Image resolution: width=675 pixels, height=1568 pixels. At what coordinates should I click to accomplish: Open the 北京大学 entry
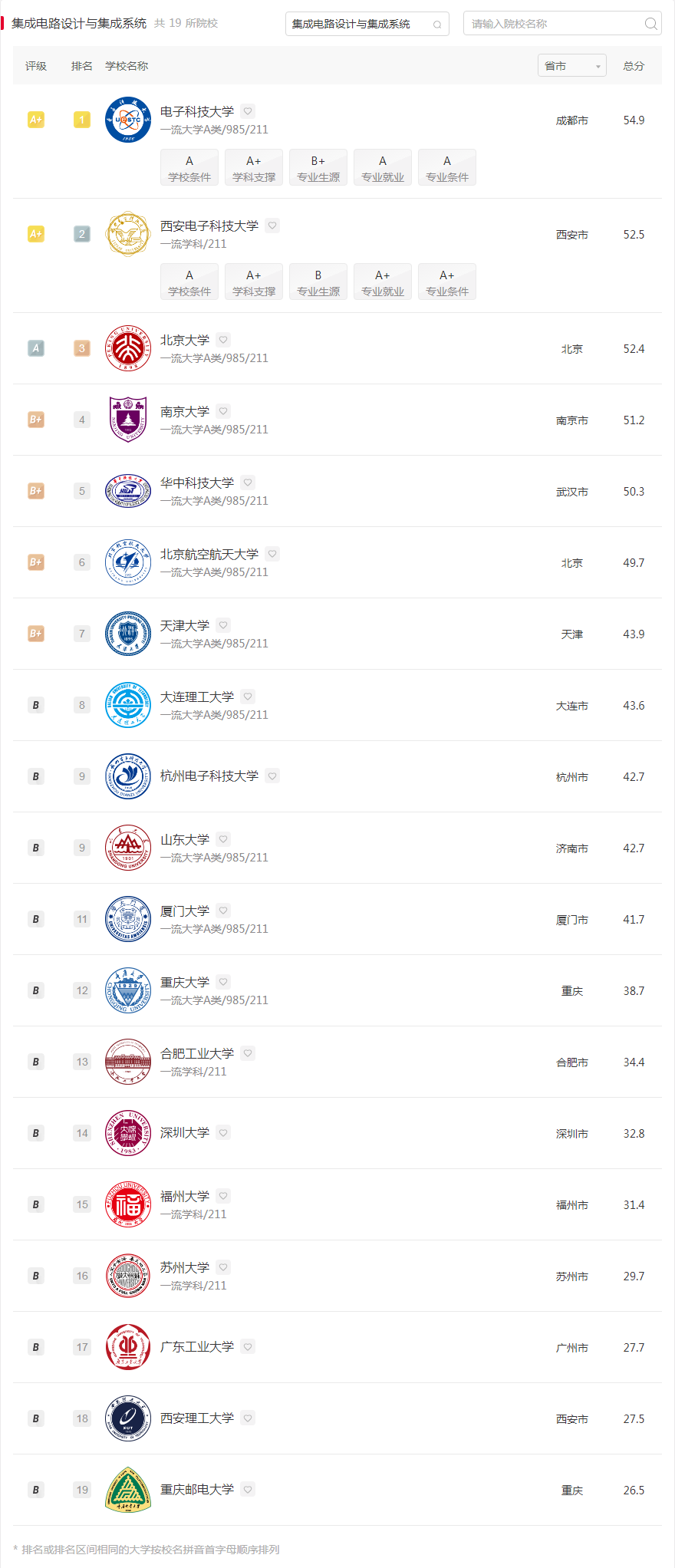(x=185, y=341)
